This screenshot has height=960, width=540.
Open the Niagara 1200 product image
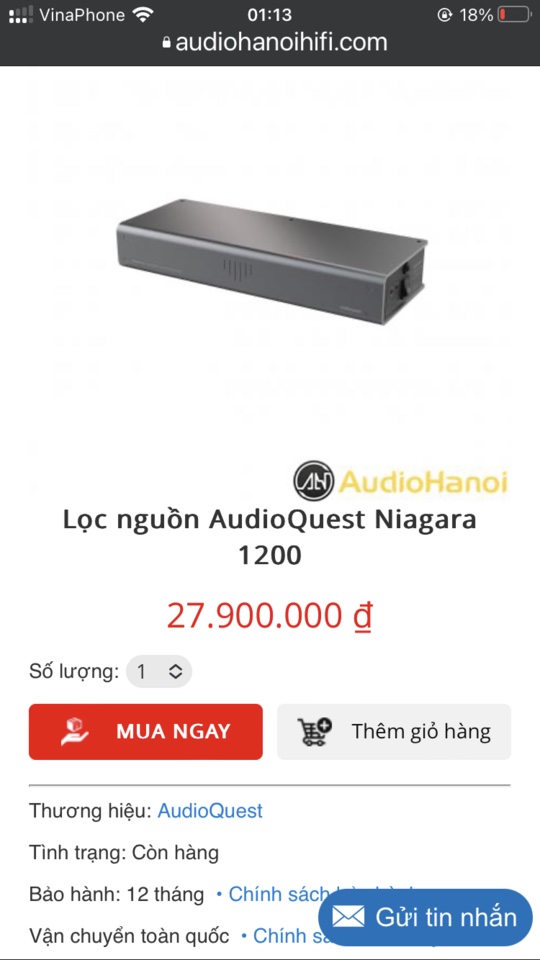[270, 282]
